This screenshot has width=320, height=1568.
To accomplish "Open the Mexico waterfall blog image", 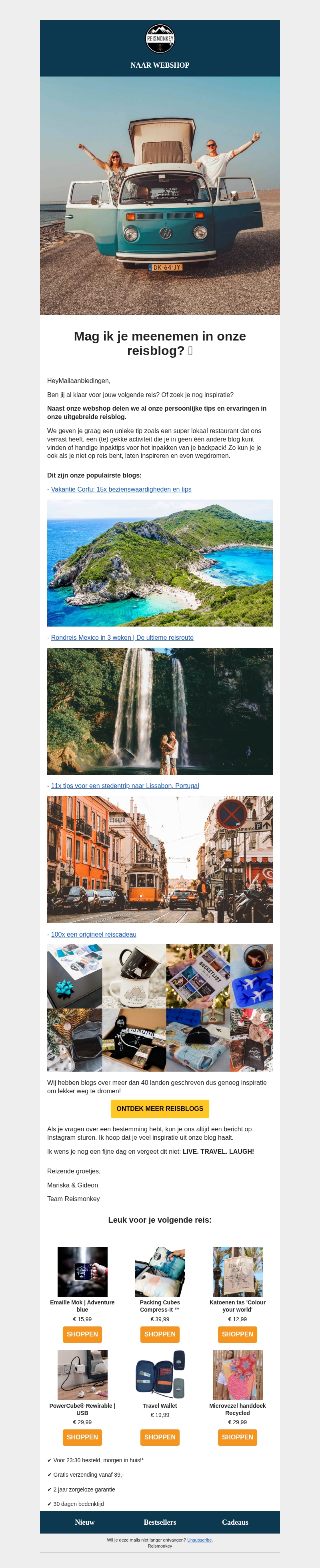I will 160,711.
